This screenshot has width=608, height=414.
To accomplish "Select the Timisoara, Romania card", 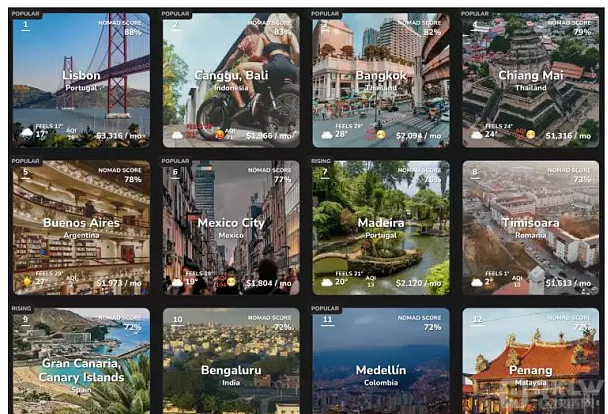I will click(530, 228).
